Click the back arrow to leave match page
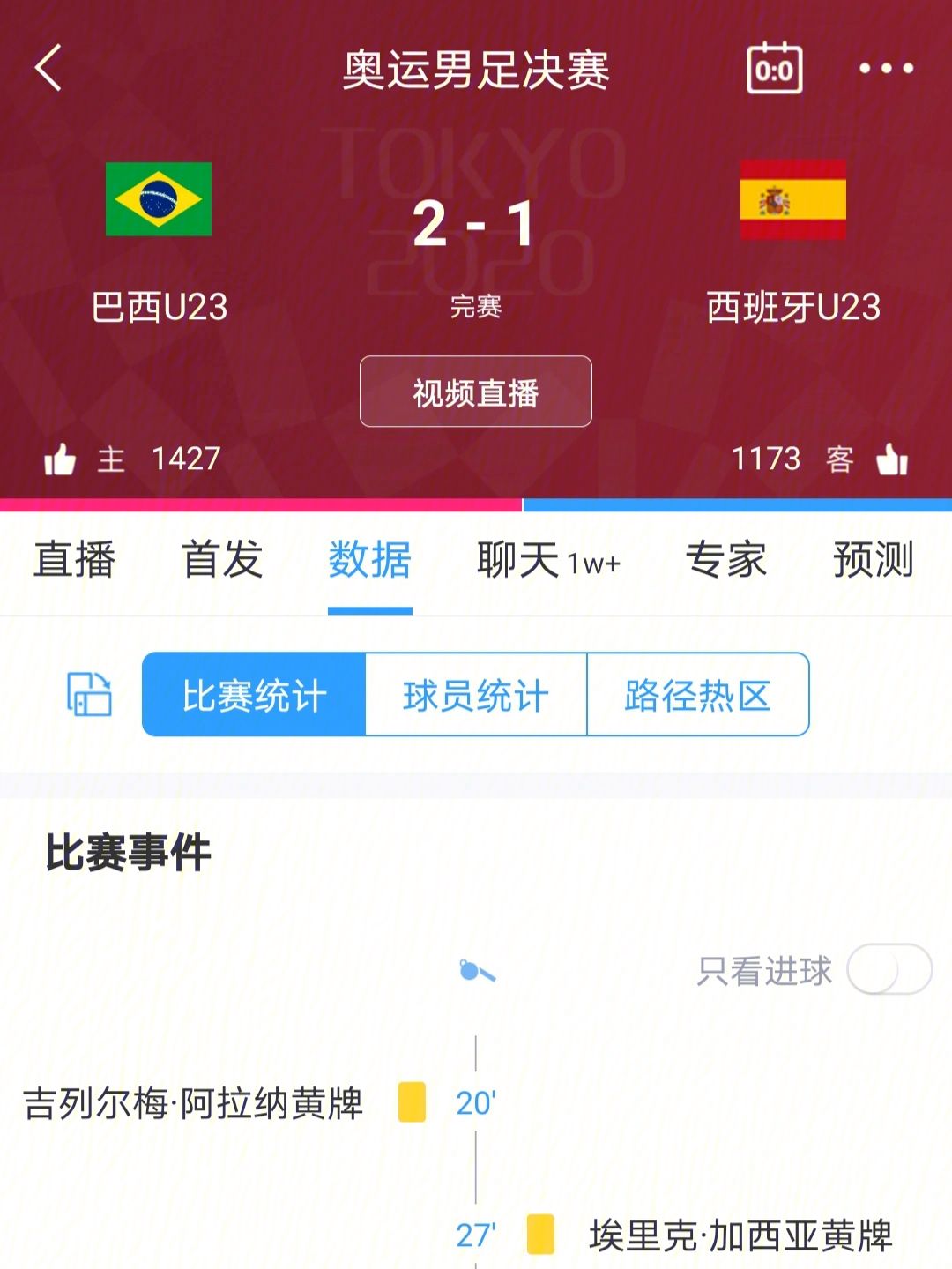Viewport: 952px width, 1269px height. click(50, 69)
